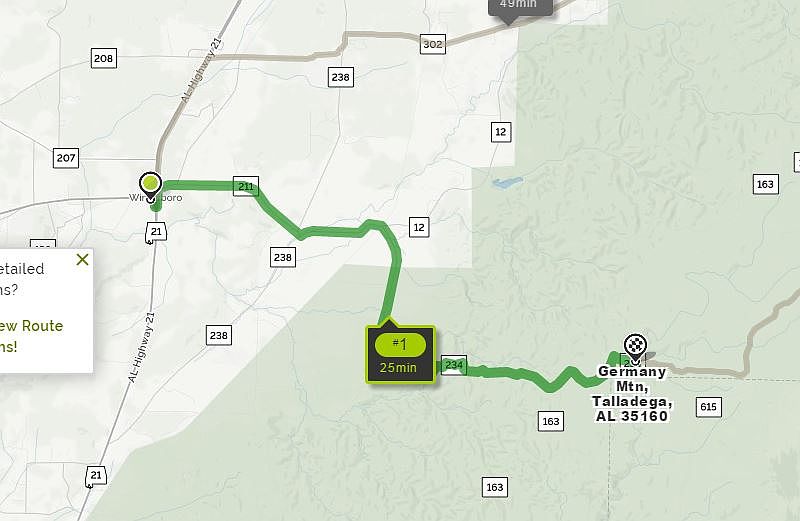800x521 pixels.
Task: Tap the green start marker at Winterboro
Action: [151, 183]
